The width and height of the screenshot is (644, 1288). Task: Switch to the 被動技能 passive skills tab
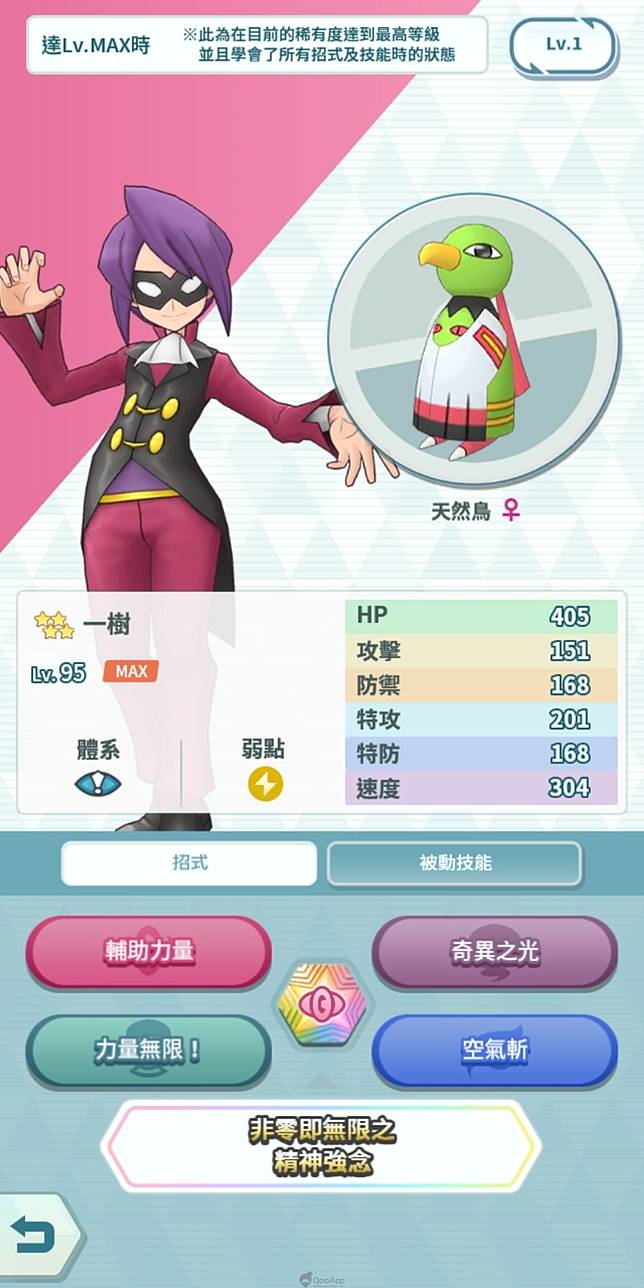[455, 862]
